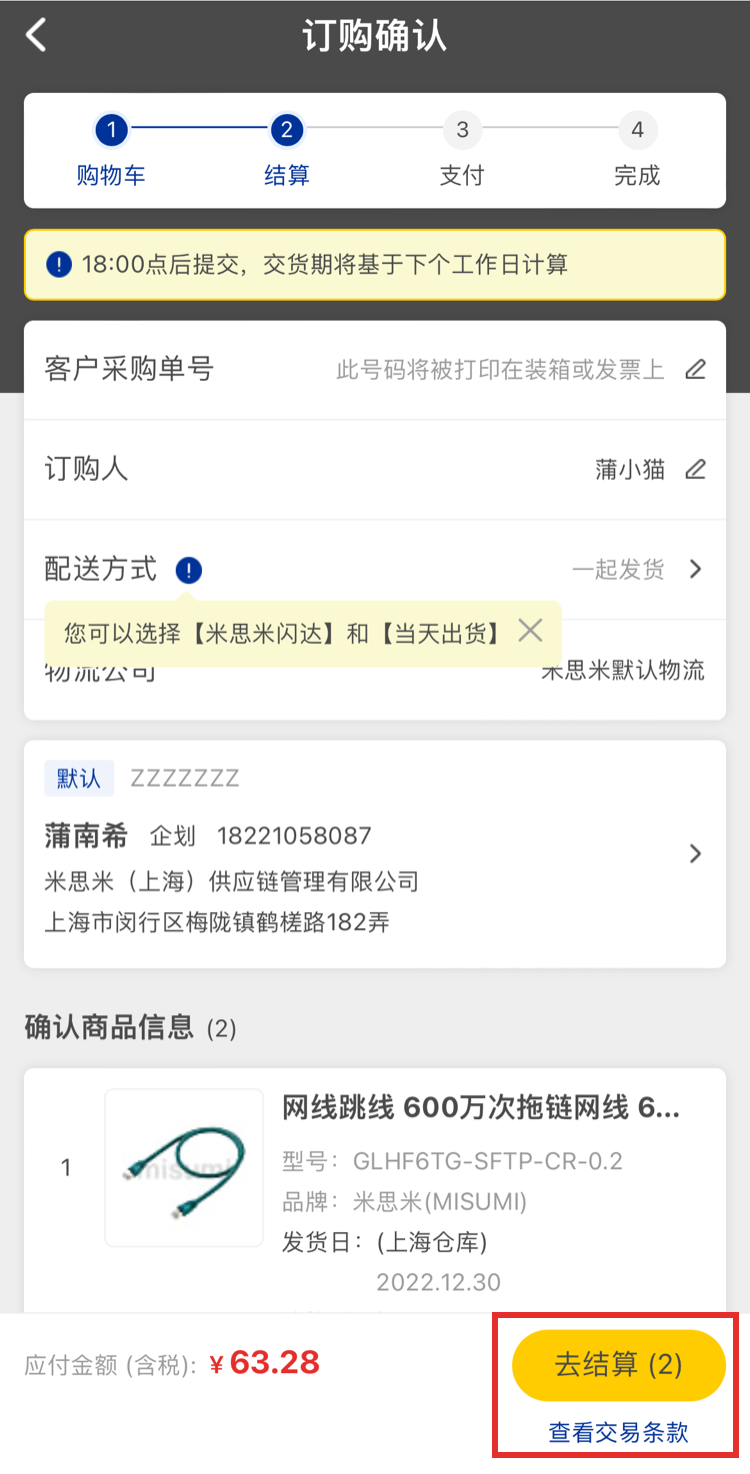Return to step 1 购物车
The width and height of the screenshot is (750, 1474).
(x=111, y=130)
